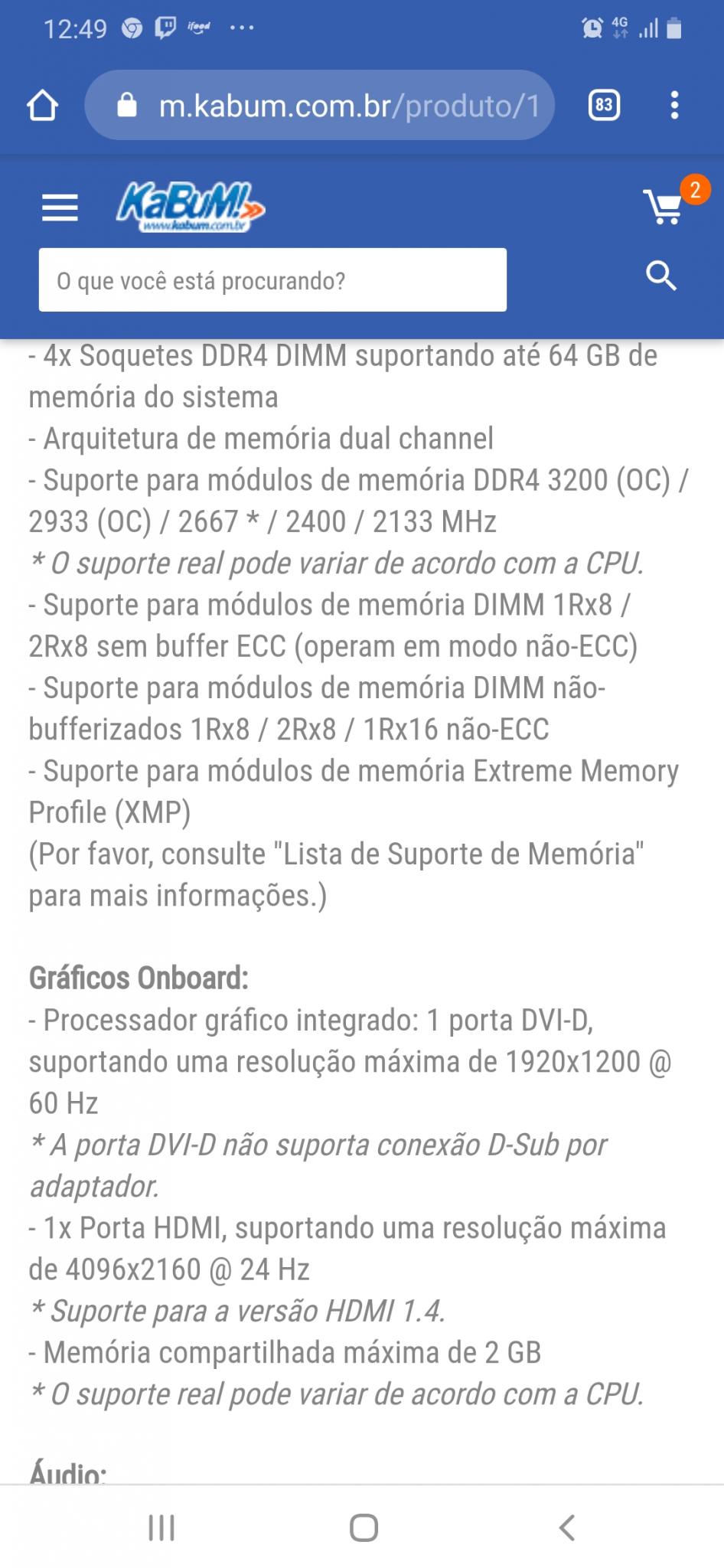Tap the m.kabum.com.br address bar
724x1568 pixels.
(x=319, y=105)
